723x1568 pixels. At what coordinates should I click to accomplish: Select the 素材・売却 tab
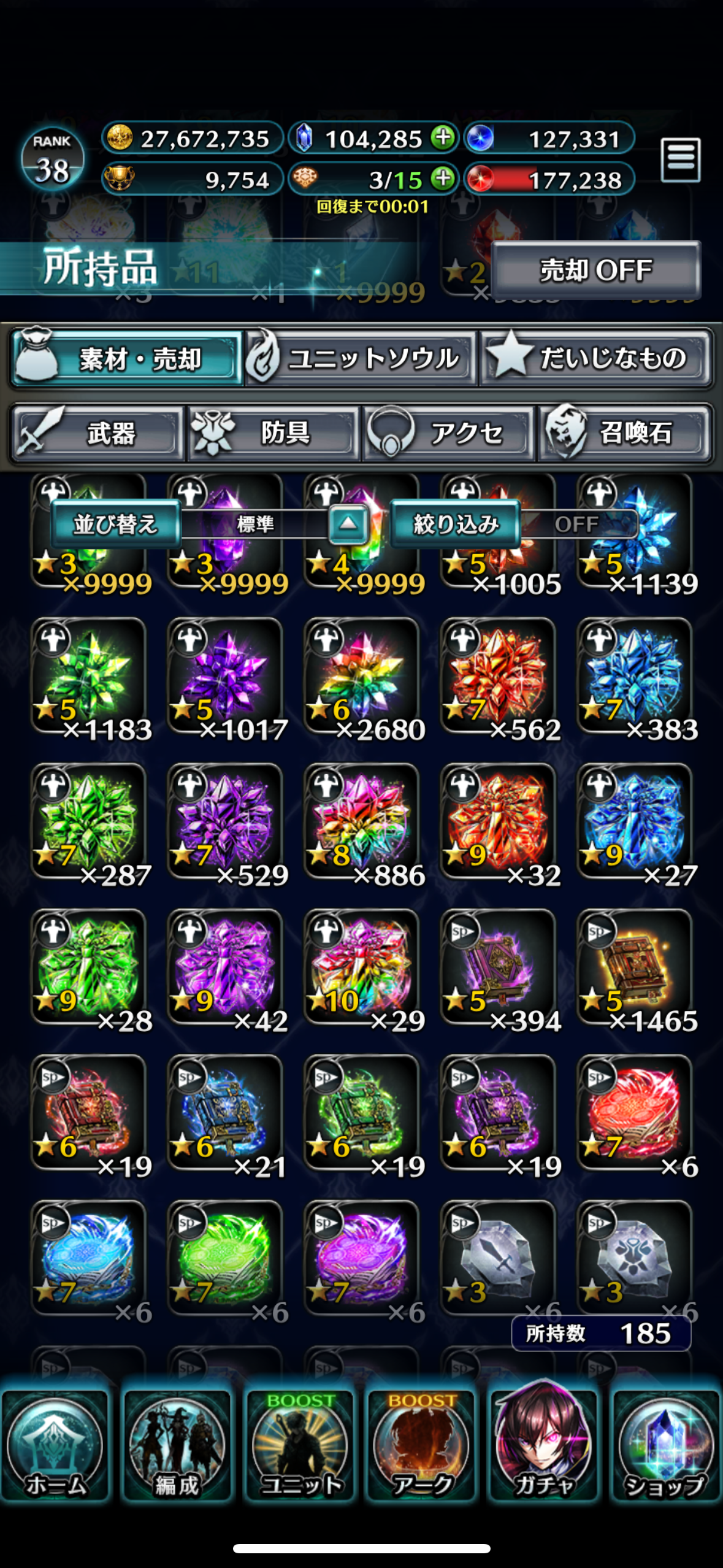[126, 358]
